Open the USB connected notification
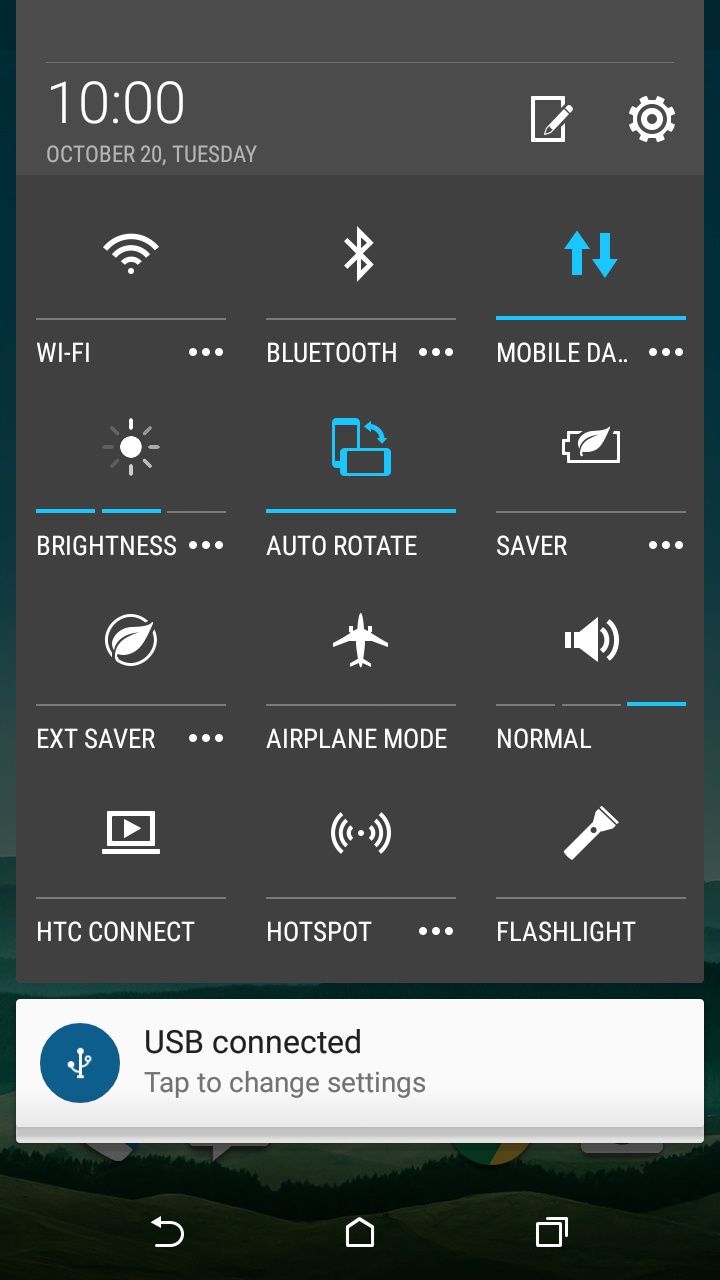Viewport: 720px width, 1280px height. (360, 1063)
